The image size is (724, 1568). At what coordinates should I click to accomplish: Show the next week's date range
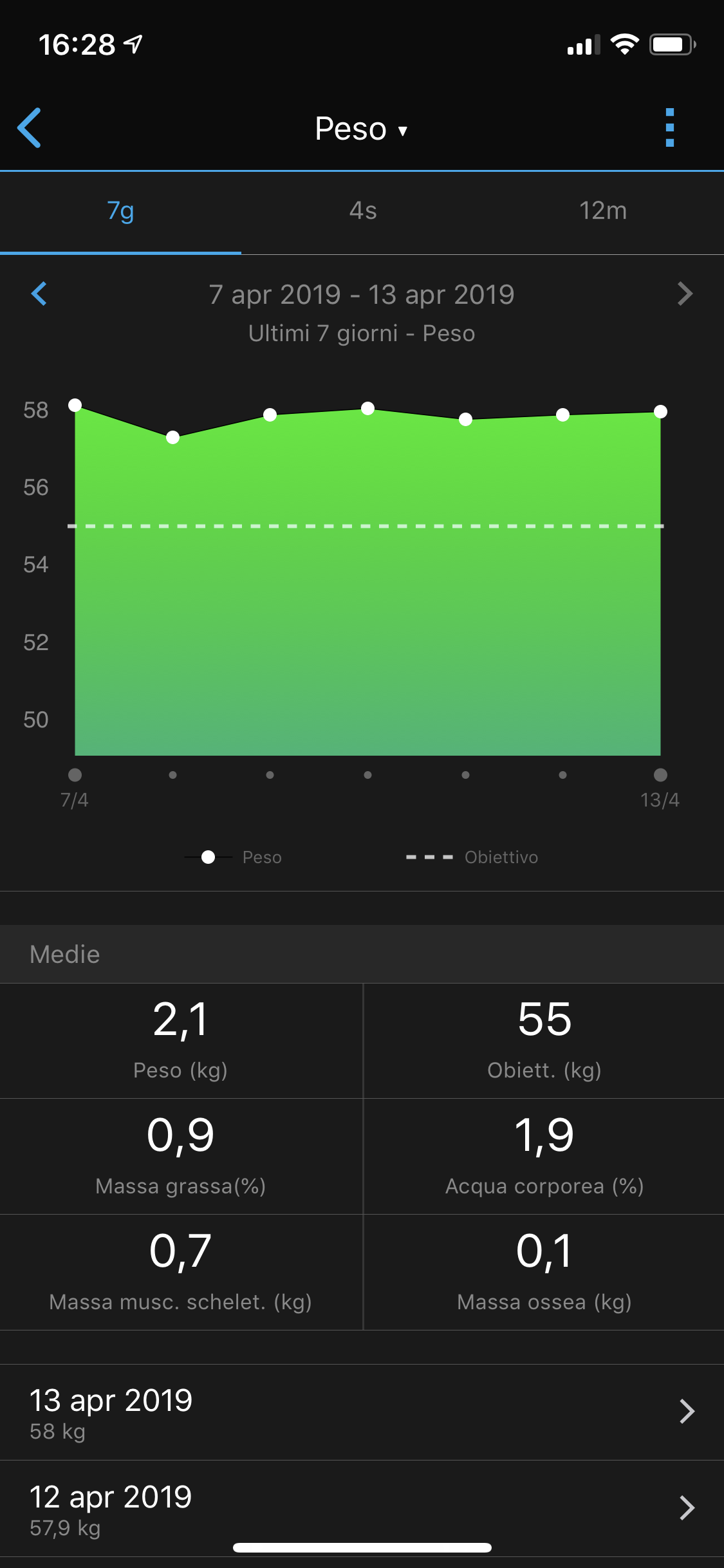point(685,294)
